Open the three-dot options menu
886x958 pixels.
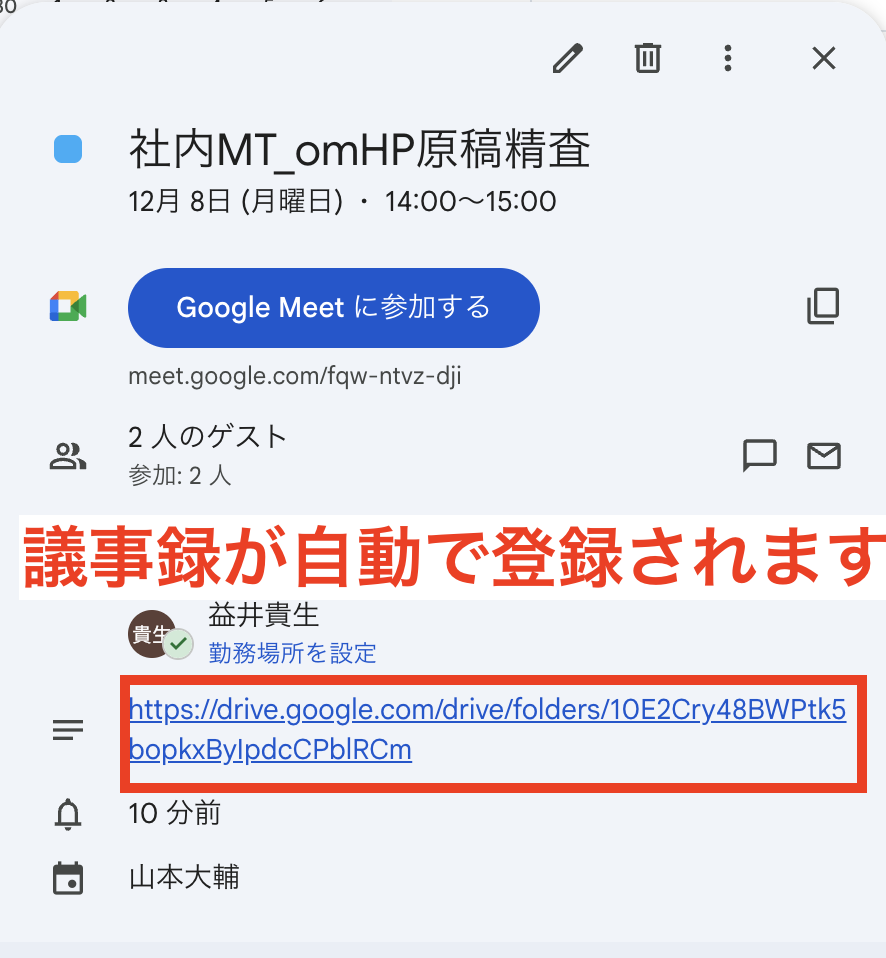coord(728,59)
